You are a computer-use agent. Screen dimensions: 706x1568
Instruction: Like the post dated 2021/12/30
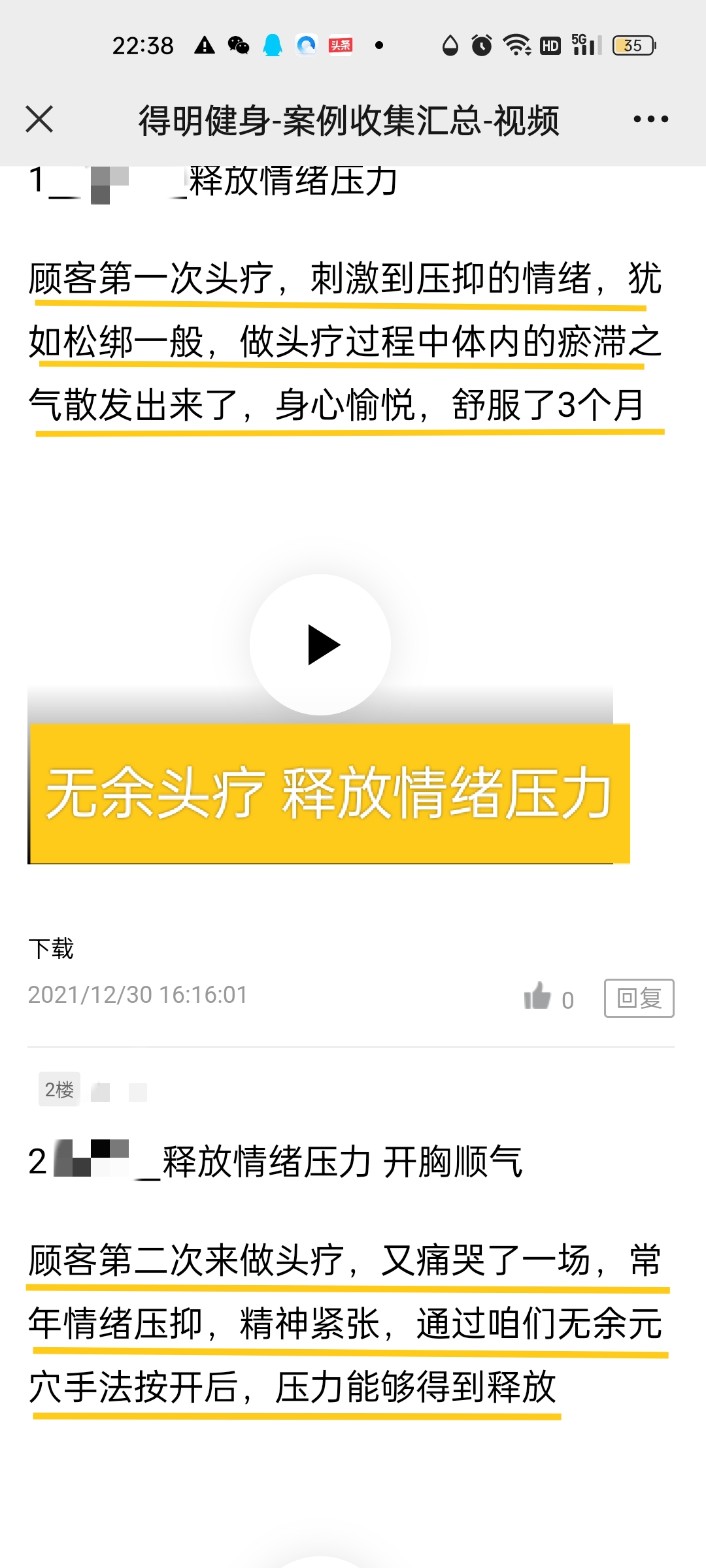(x=538, y=997)
